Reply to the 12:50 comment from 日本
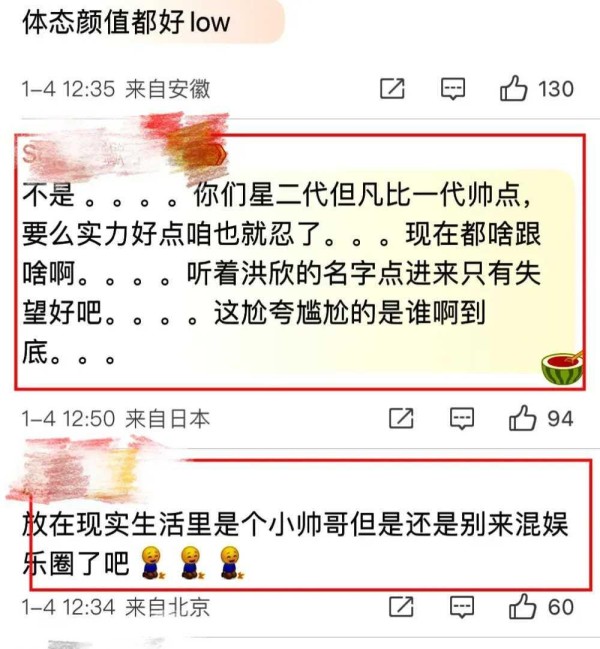 [x=461, y=418]
